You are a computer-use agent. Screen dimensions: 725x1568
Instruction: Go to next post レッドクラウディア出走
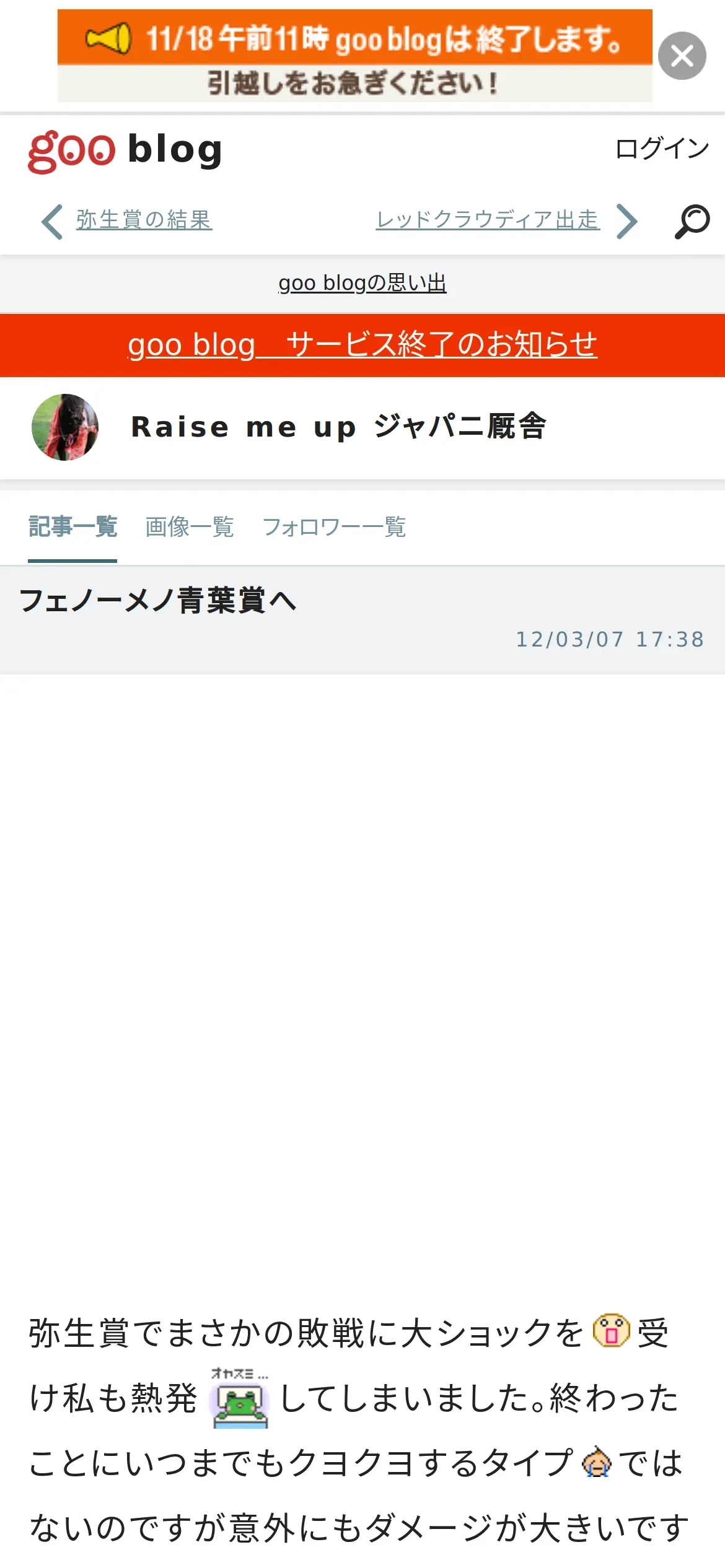[x=488, y=220]
